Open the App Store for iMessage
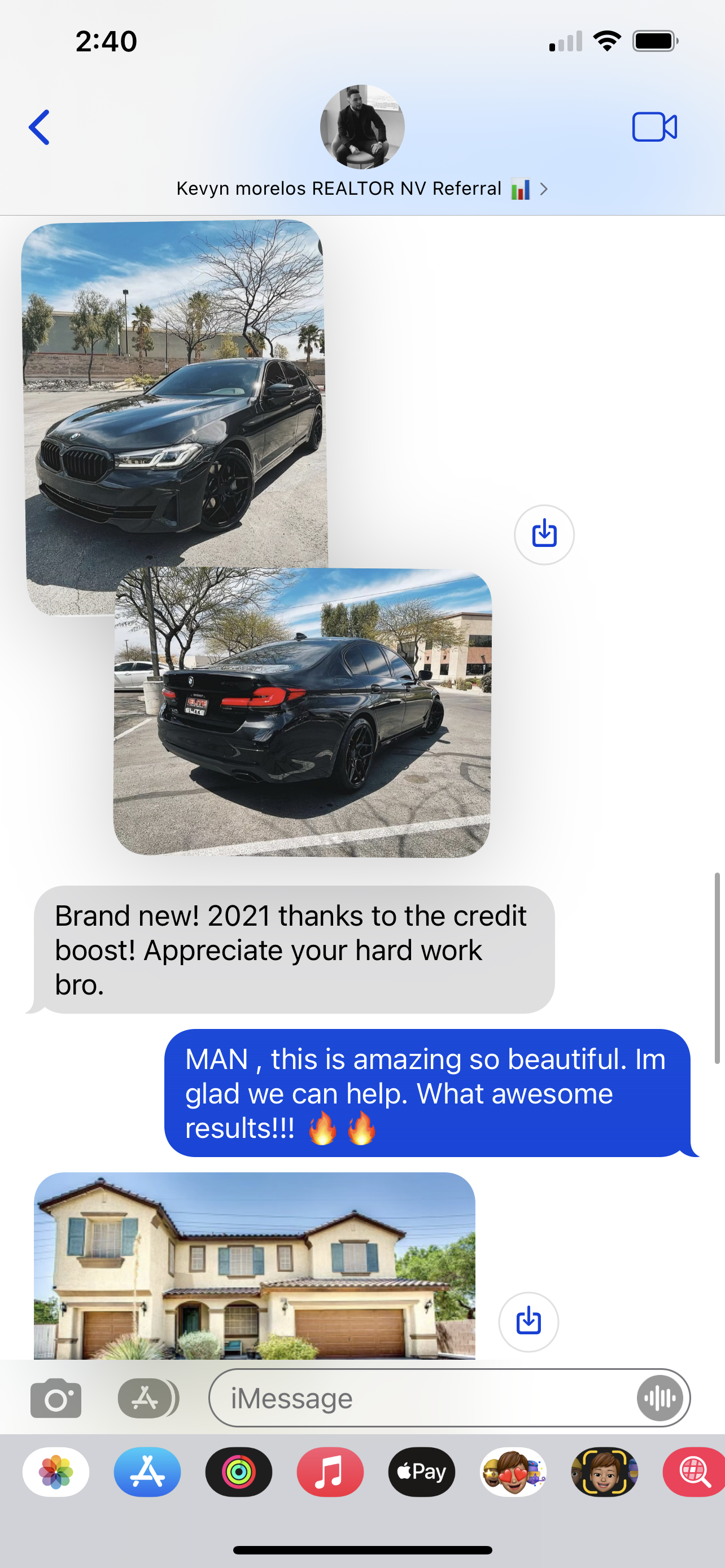The height and width of the screenshot is (1568, 725). (x=147, y=1472)
